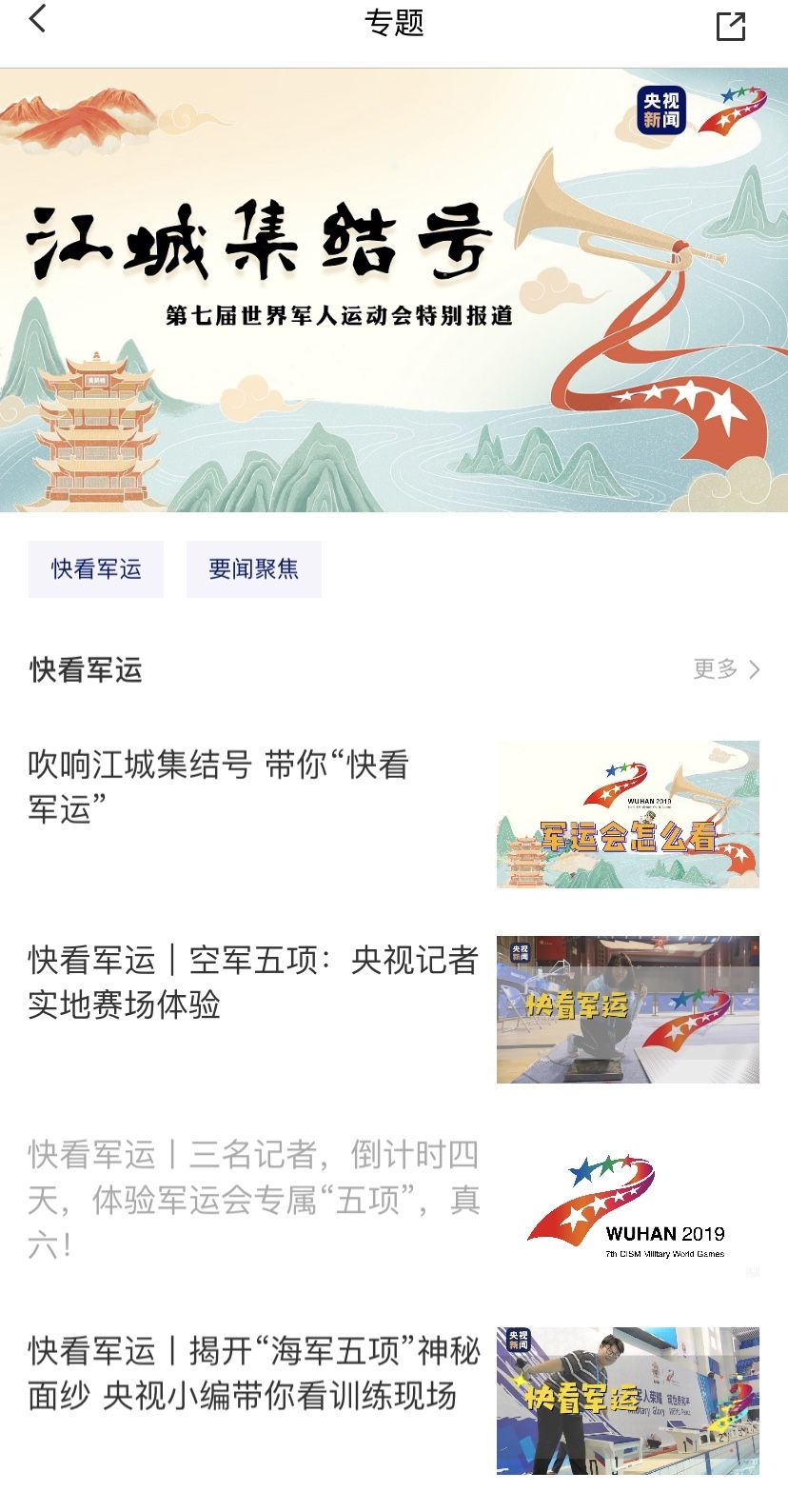
Task: Go back using the top-left arrow
Action: (x=38, y=19)
